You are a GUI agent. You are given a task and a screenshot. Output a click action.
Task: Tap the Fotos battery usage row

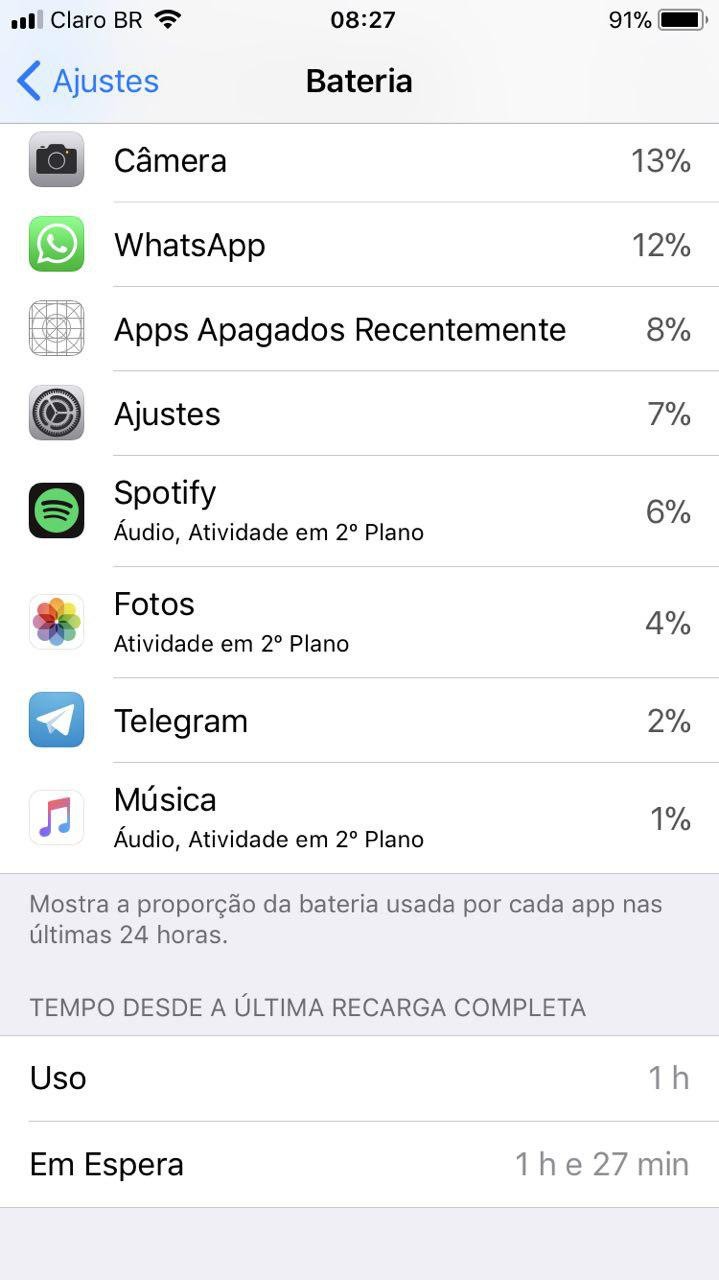click(x=360, y=622)
